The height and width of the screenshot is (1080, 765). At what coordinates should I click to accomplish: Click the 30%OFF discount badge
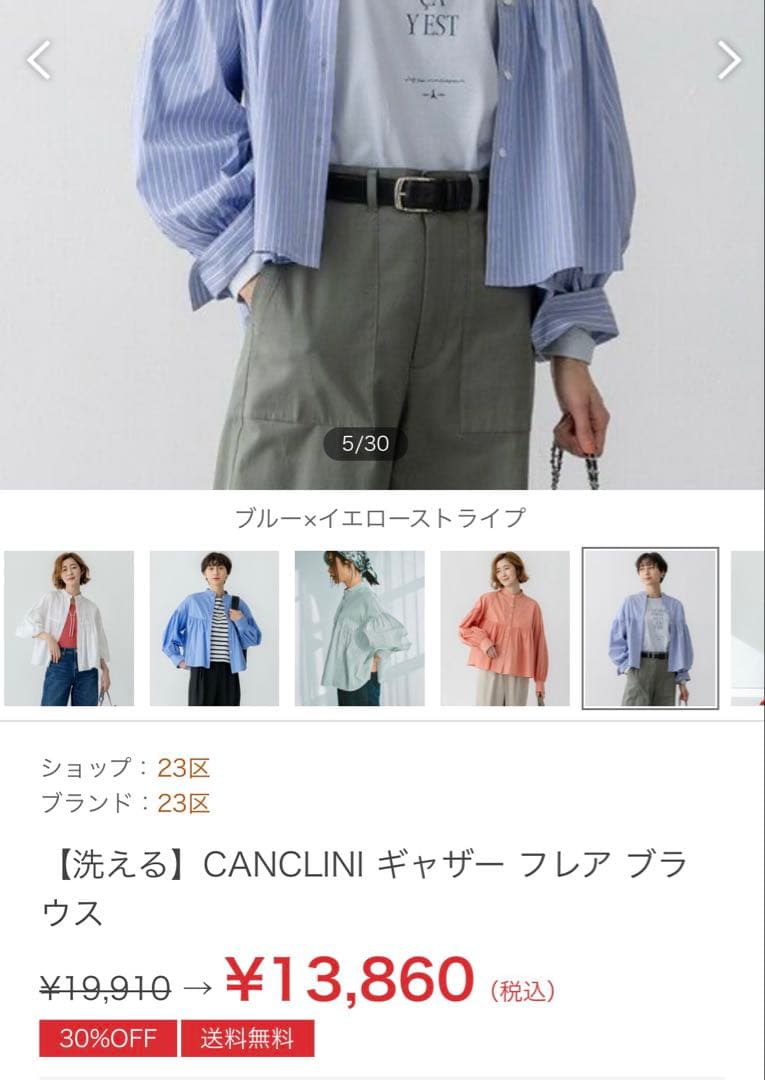105,1040
